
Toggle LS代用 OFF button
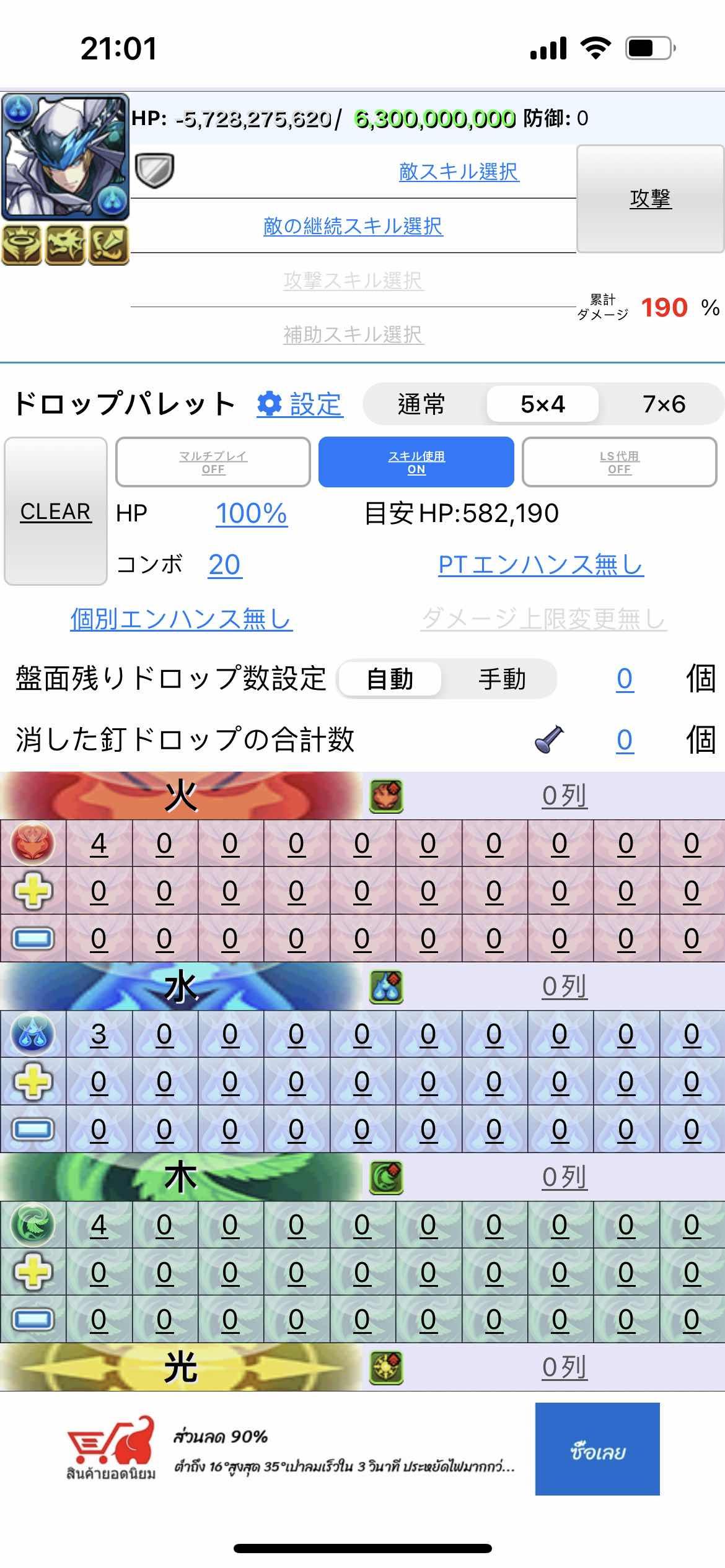619,462
